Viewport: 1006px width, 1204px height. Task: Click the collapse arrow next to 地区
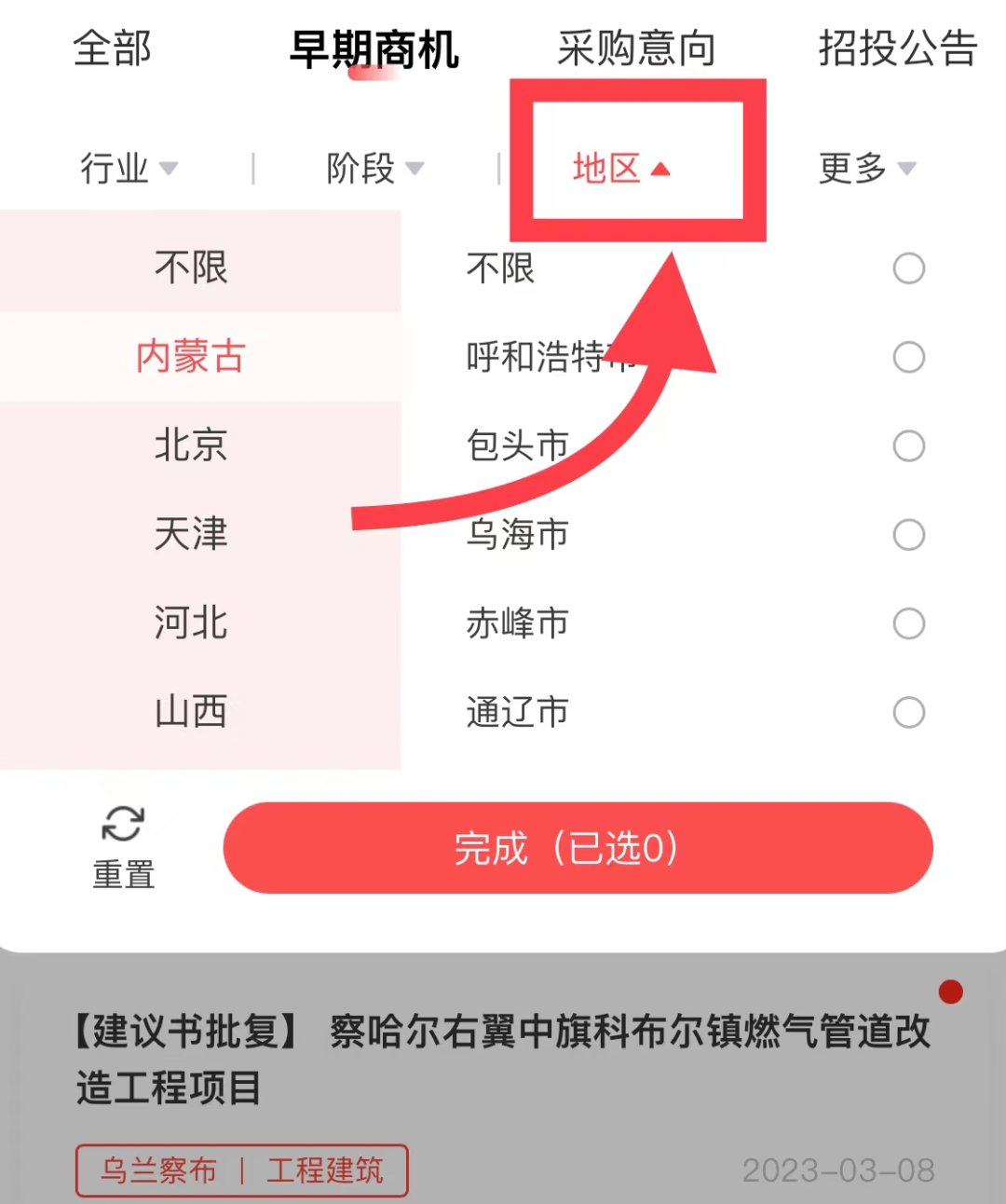tap(662, 170)
